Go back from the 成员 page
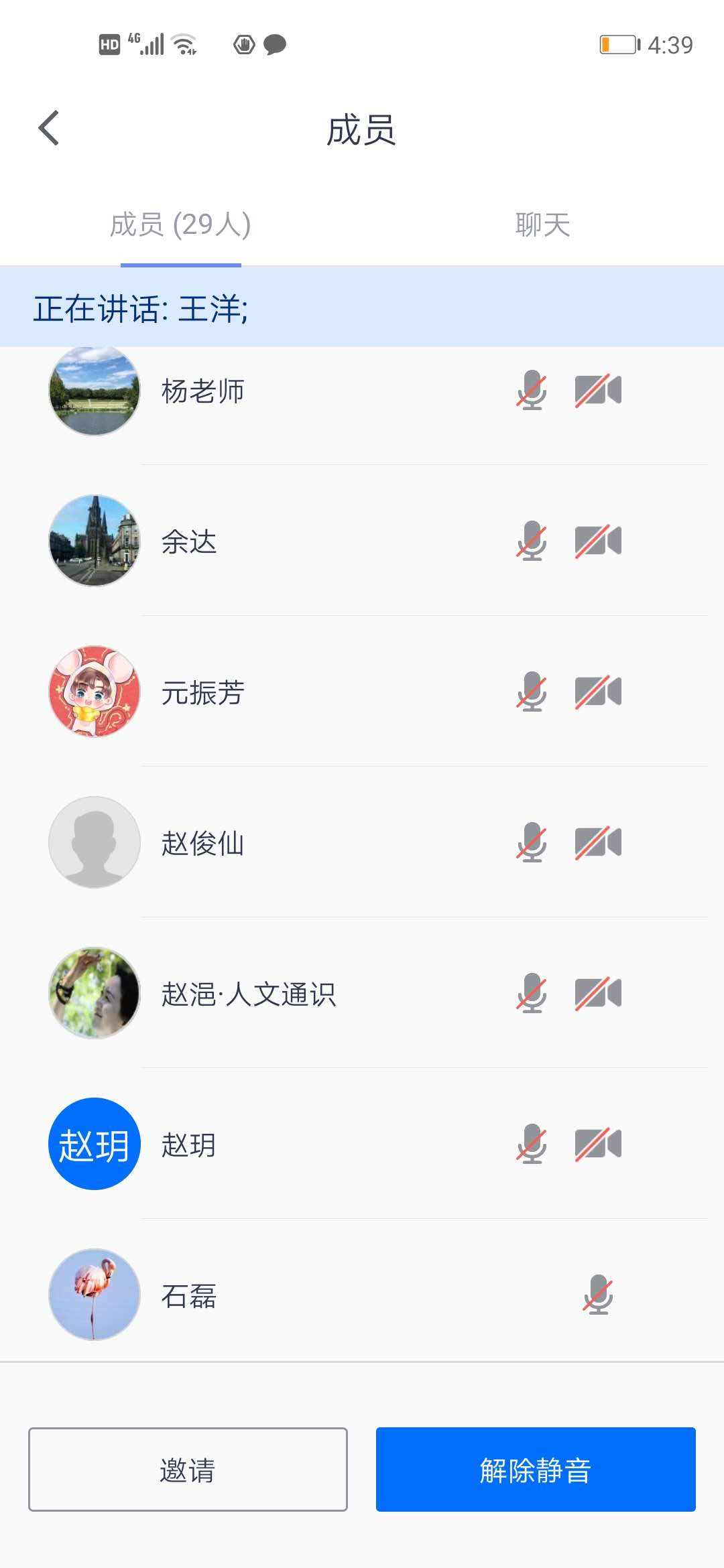This screenshot has width=724, height=1568. pos(49,128)
